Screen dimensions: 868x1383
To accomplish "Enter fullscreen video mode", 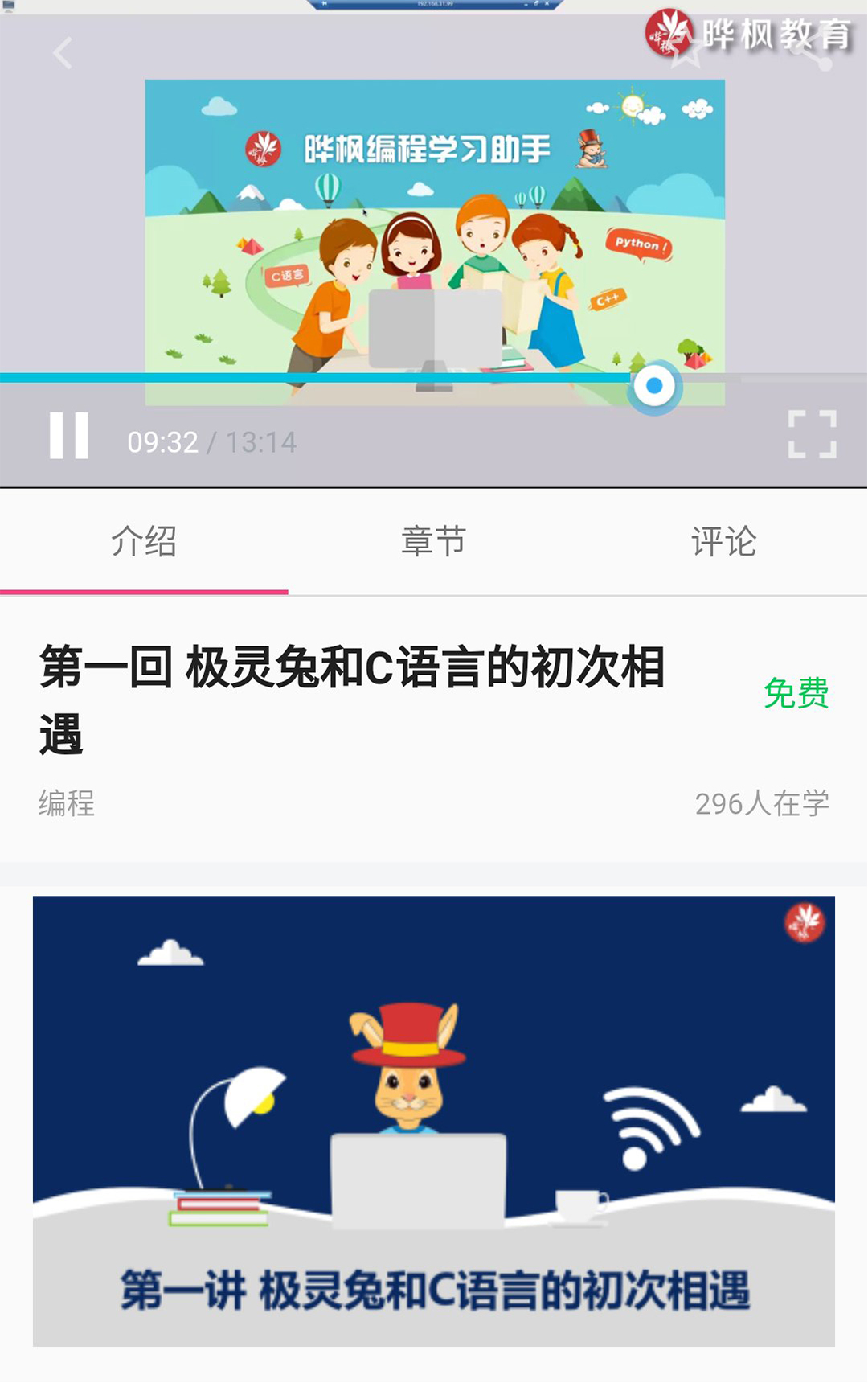I will point(812,435).
